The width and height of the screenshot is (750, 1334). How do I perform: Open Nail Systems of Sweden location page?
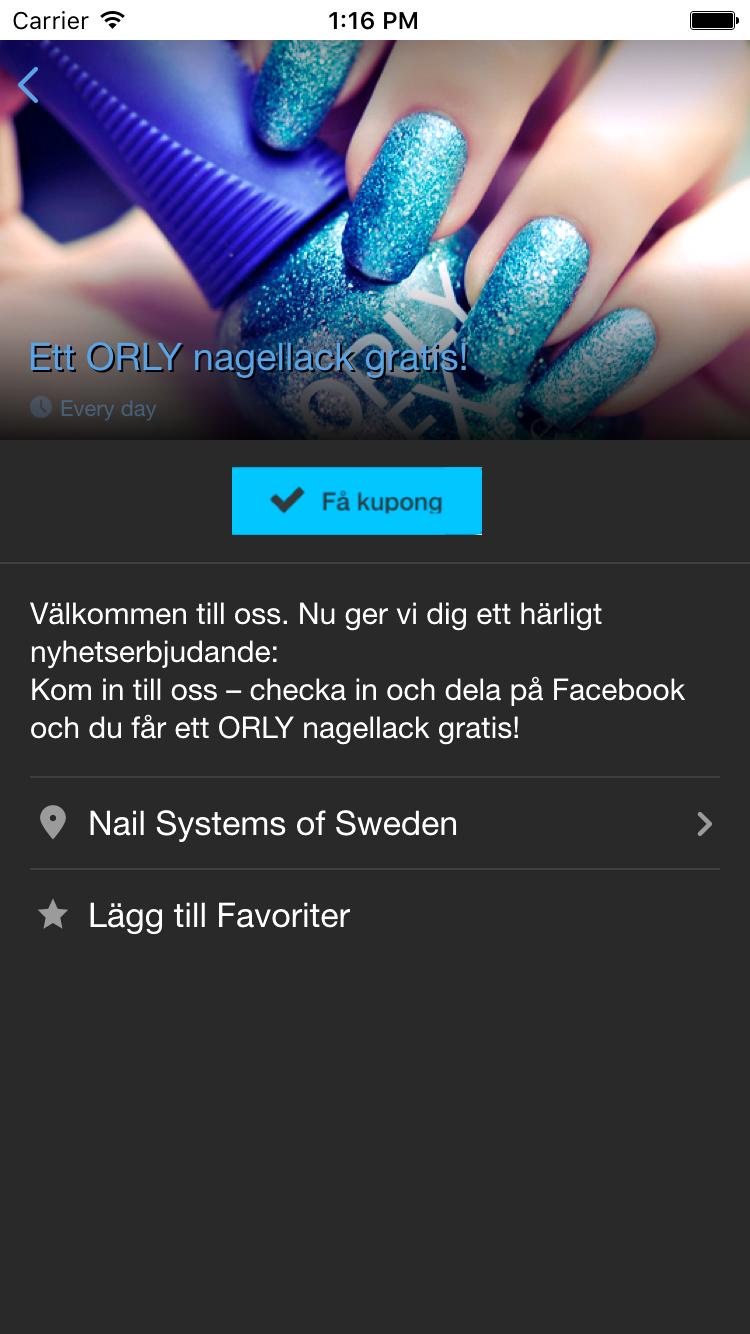tap(272, 823)
